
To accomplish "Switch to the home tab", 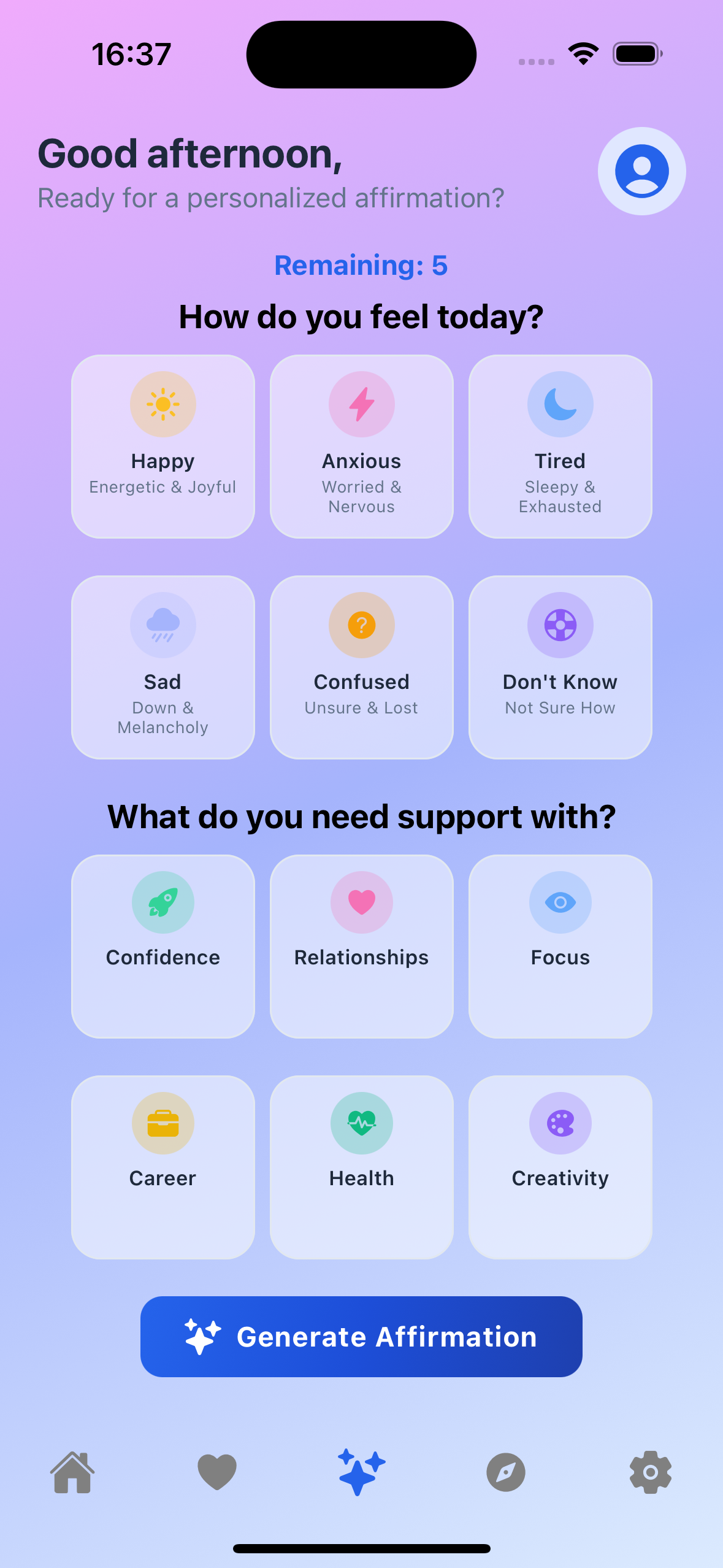I will [72, 1472].
